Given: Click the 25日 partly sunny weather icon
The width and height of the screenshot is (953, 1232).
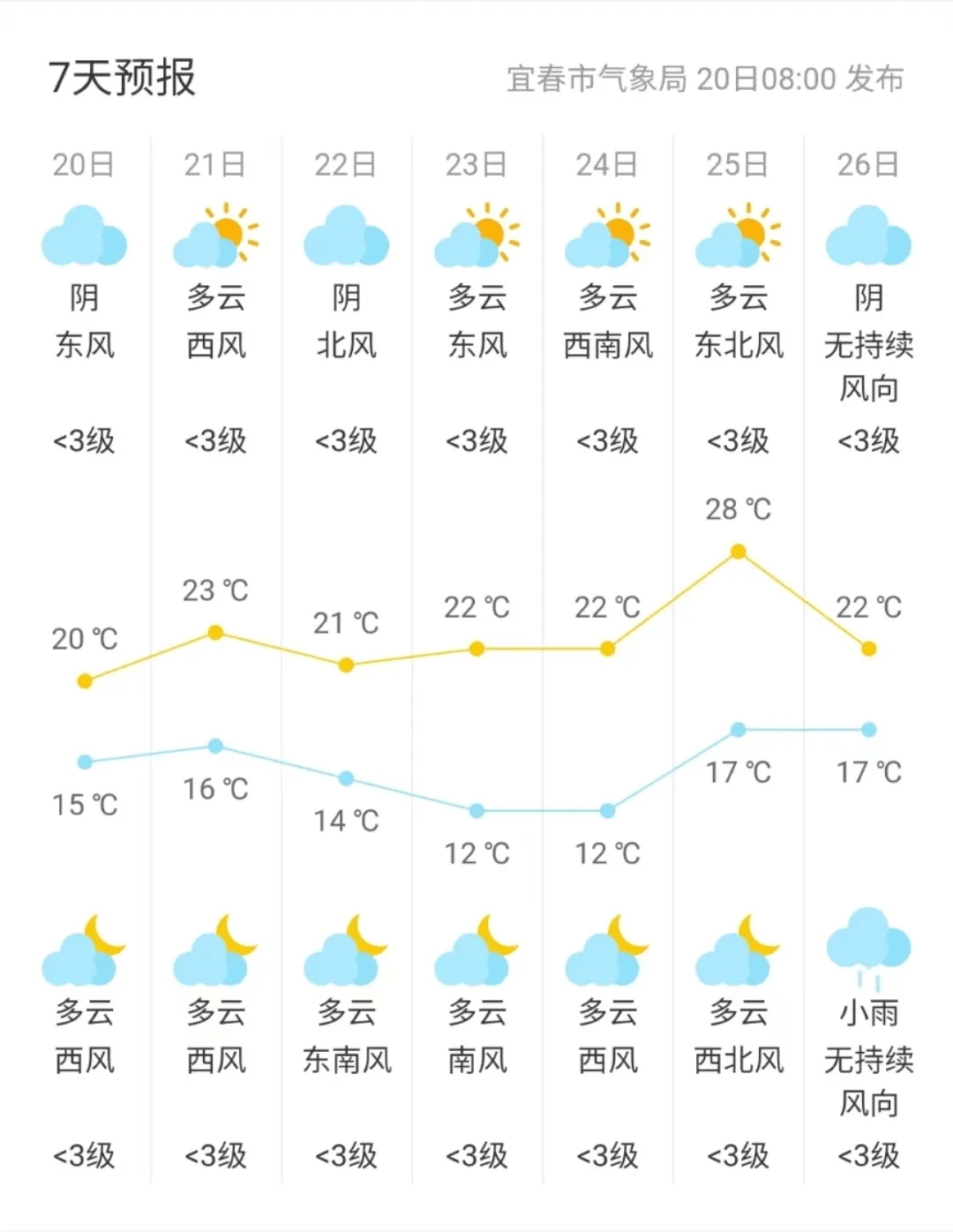Looking at the screenshot, I should [x=738, y=235].
